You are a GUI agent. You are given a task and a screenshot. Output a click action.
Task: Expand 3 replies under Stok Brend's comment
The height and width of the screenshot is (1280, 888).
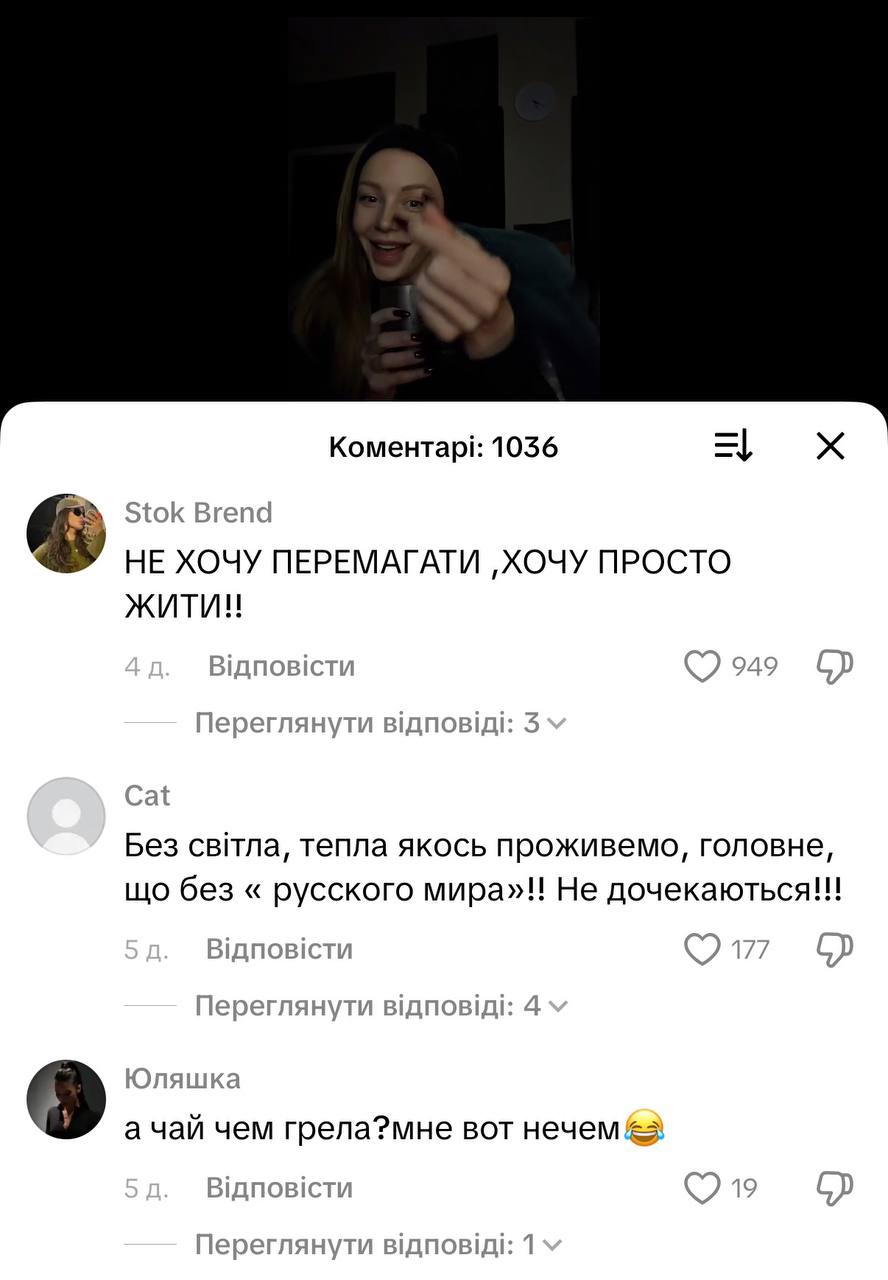point(379,723)
